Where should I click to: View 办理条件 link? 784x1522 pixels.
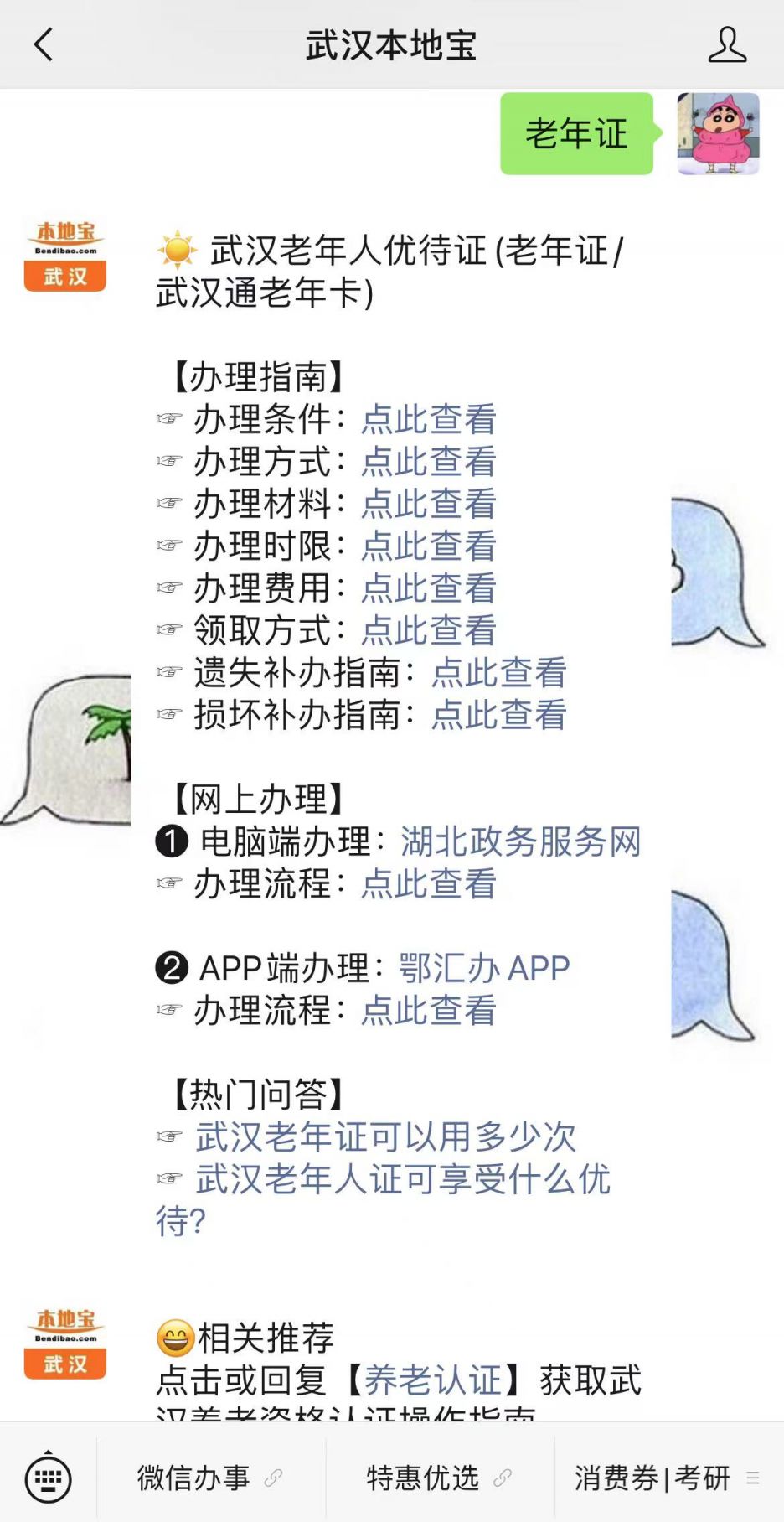(429, 419)
